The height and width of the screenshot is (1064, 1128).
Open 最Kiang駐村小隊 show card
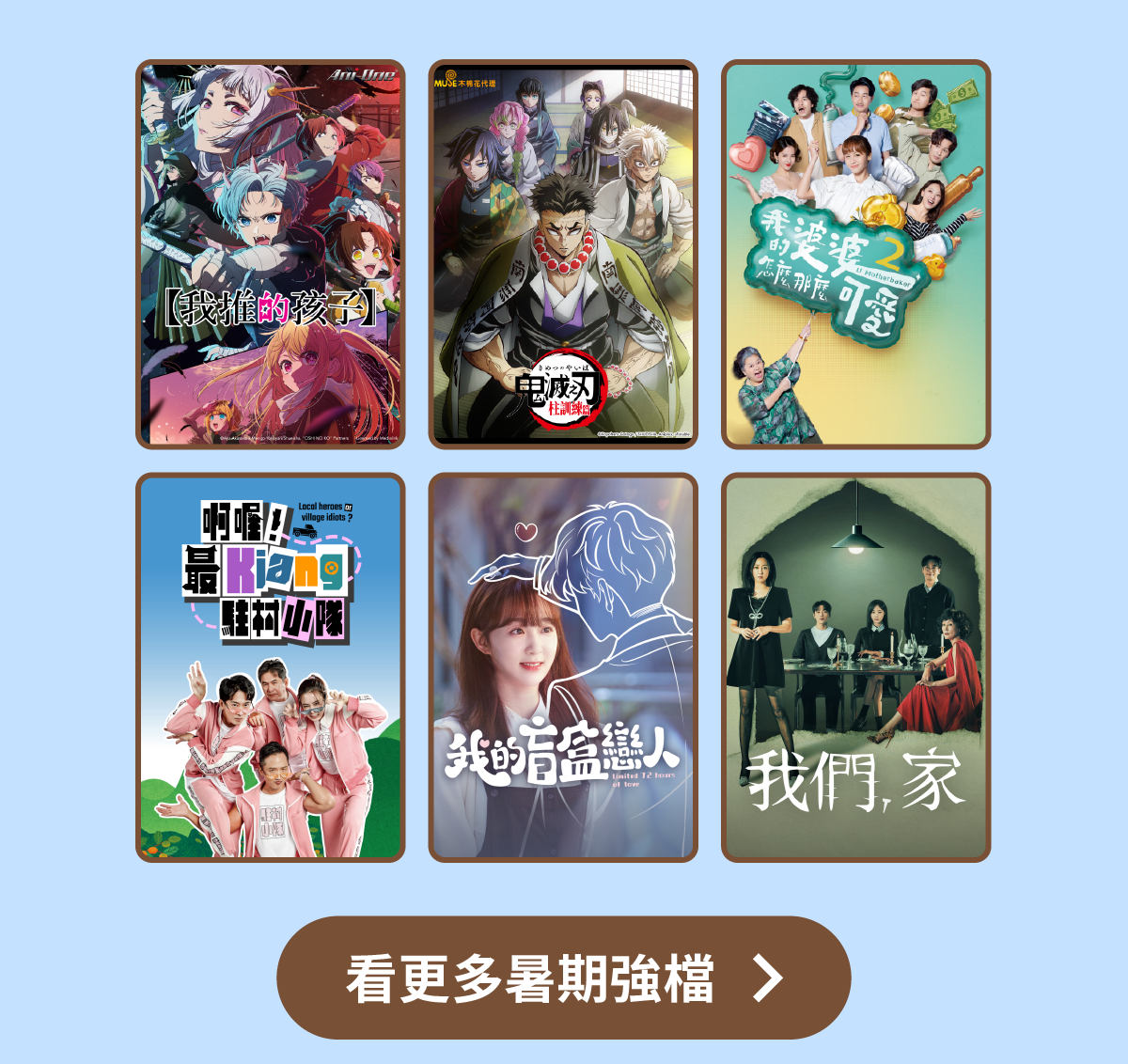click(271, 667)
